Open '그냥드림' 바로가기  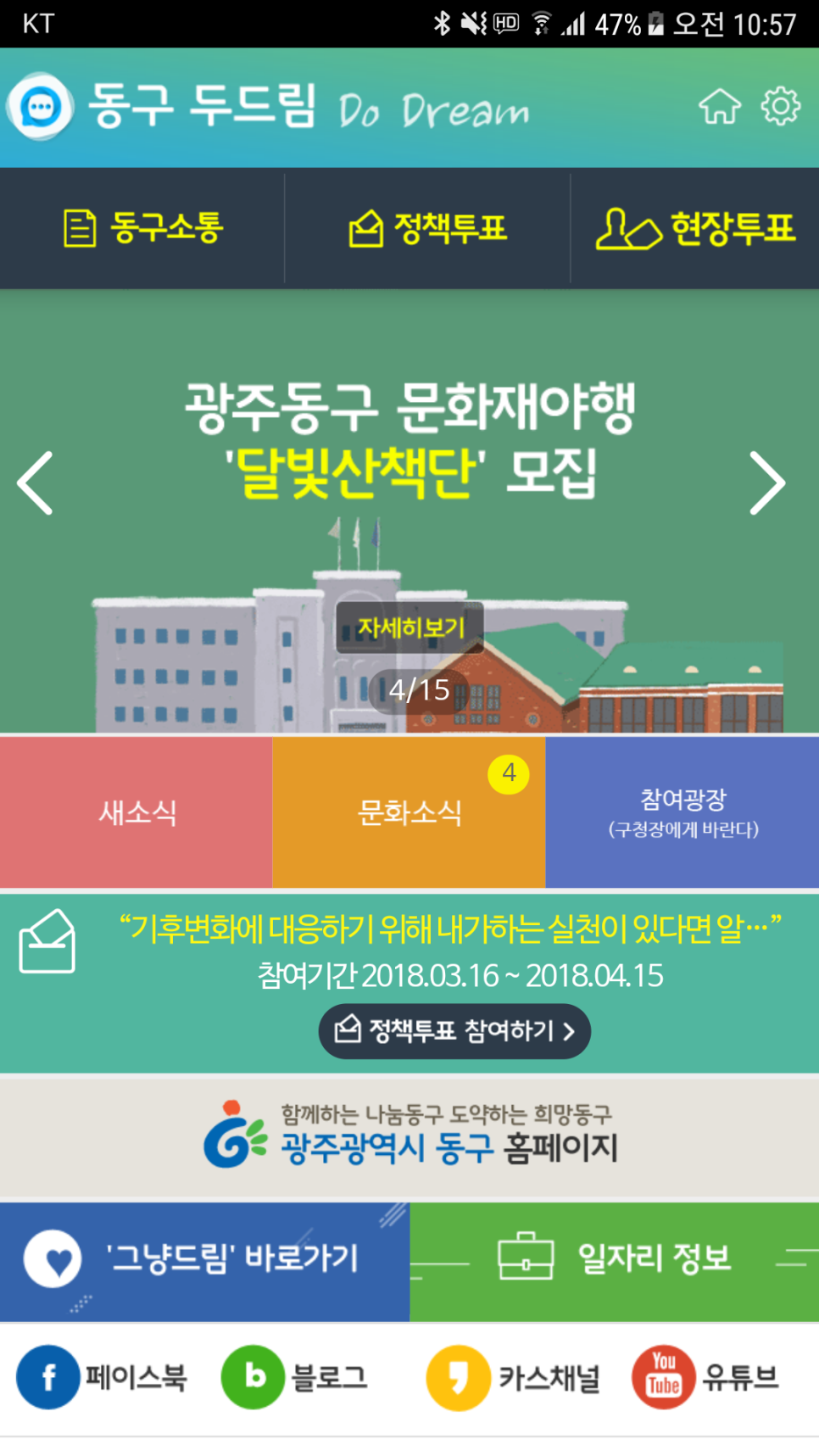(x=204, y=1260)
